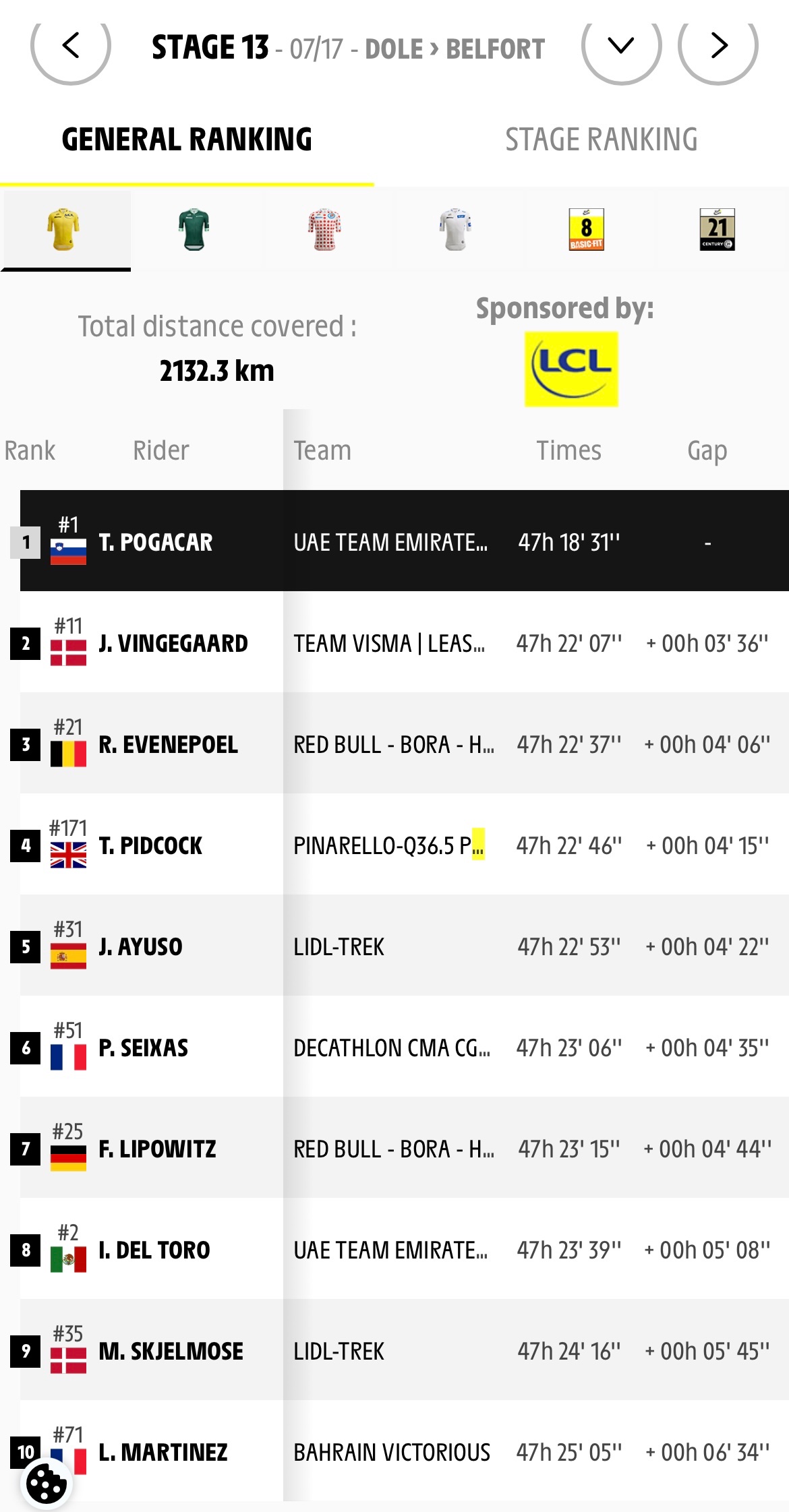
Task: Open T. Pogacar's rider row
Action: (405, 541)
